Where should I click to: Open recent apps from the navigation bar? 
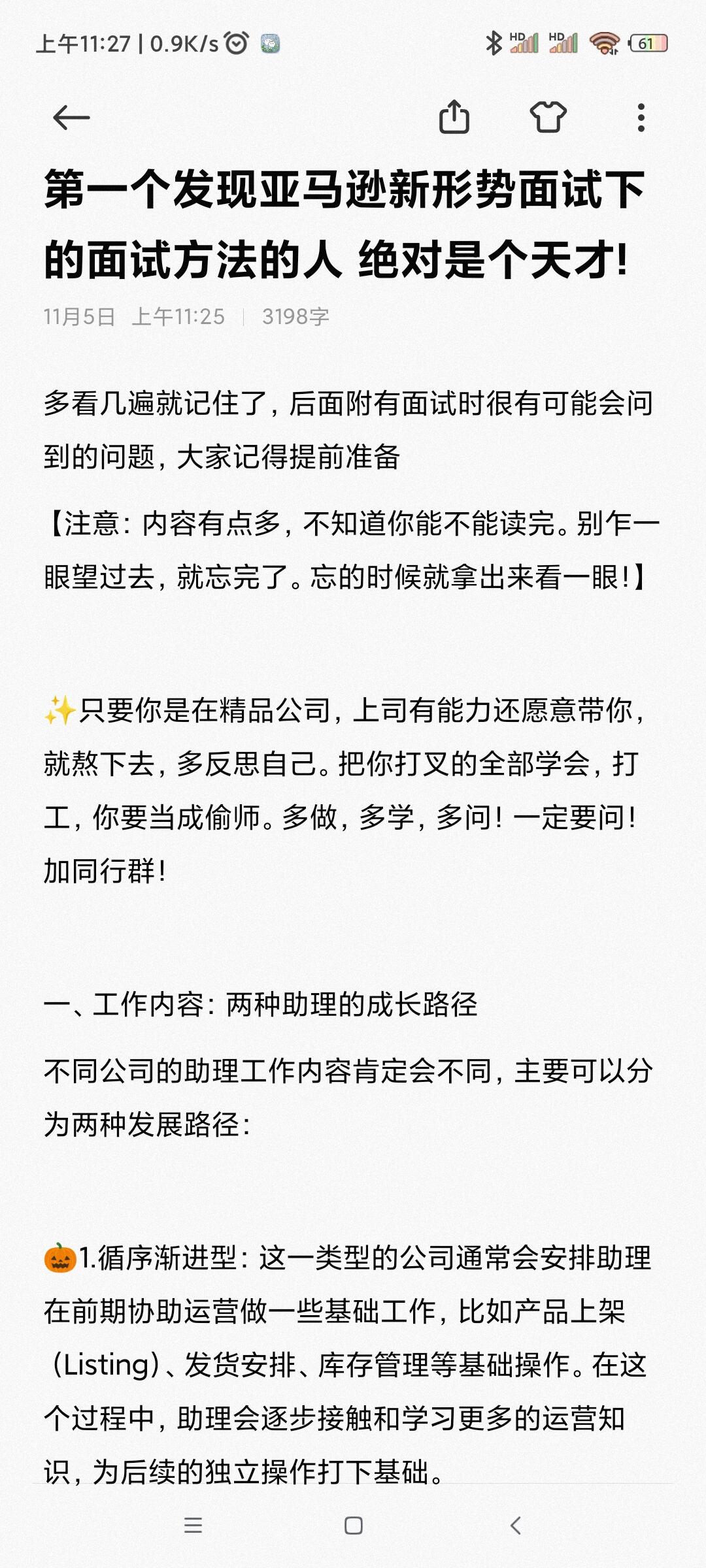[193, 1526]
